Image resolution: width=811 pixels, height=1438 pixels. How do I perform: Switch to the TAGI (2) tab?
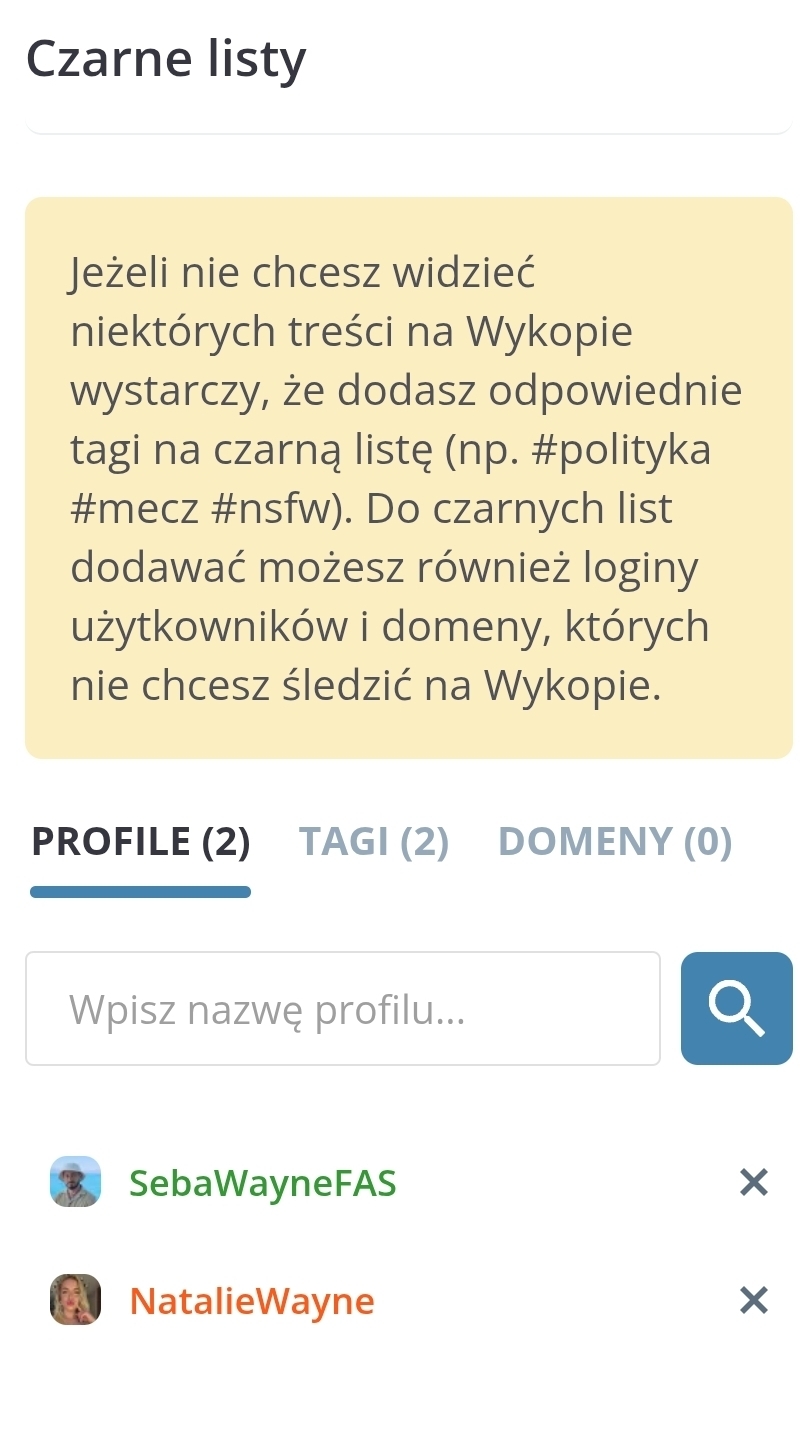[x=374, y=842]
